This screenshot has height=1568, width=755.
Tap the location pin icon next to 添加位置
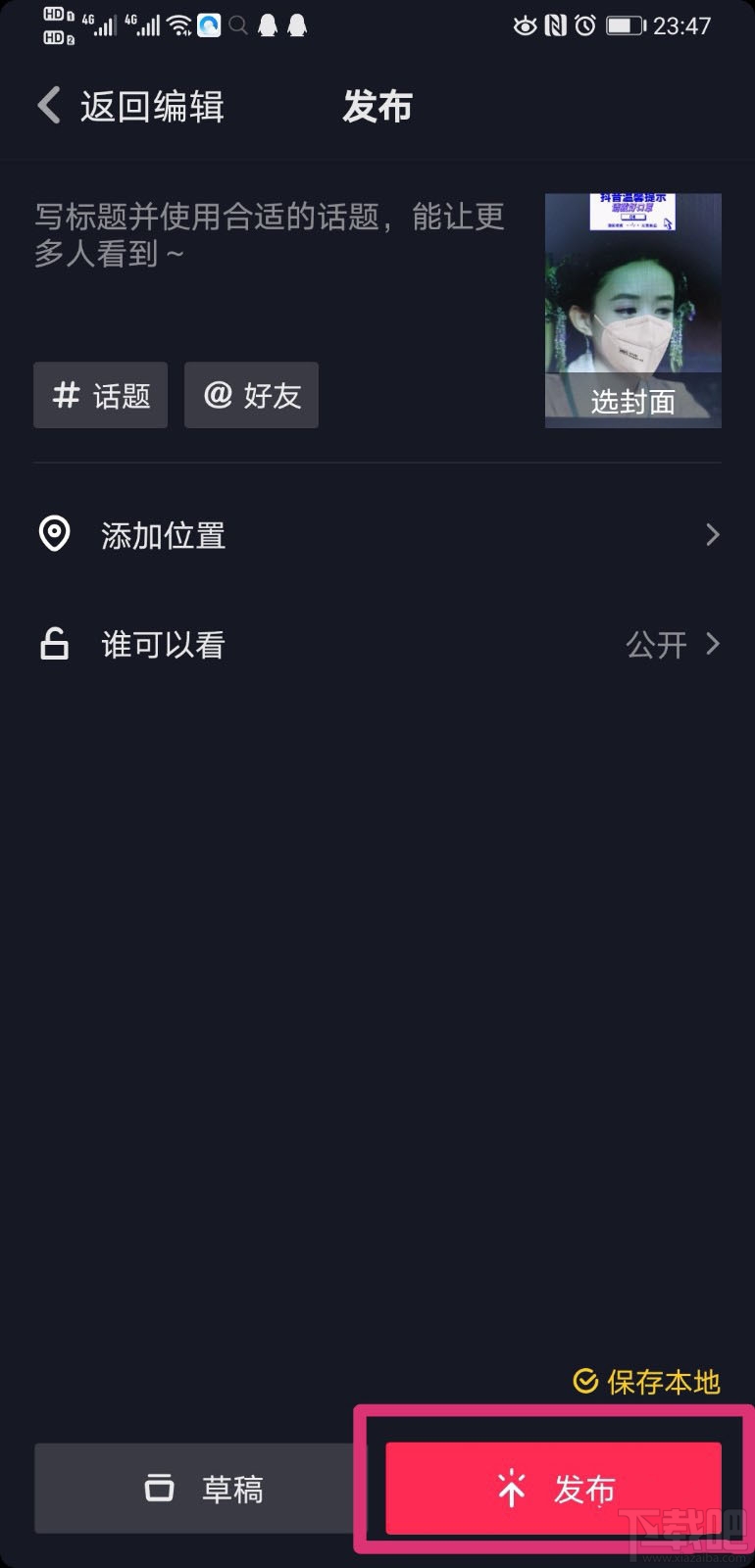(54, 534)
